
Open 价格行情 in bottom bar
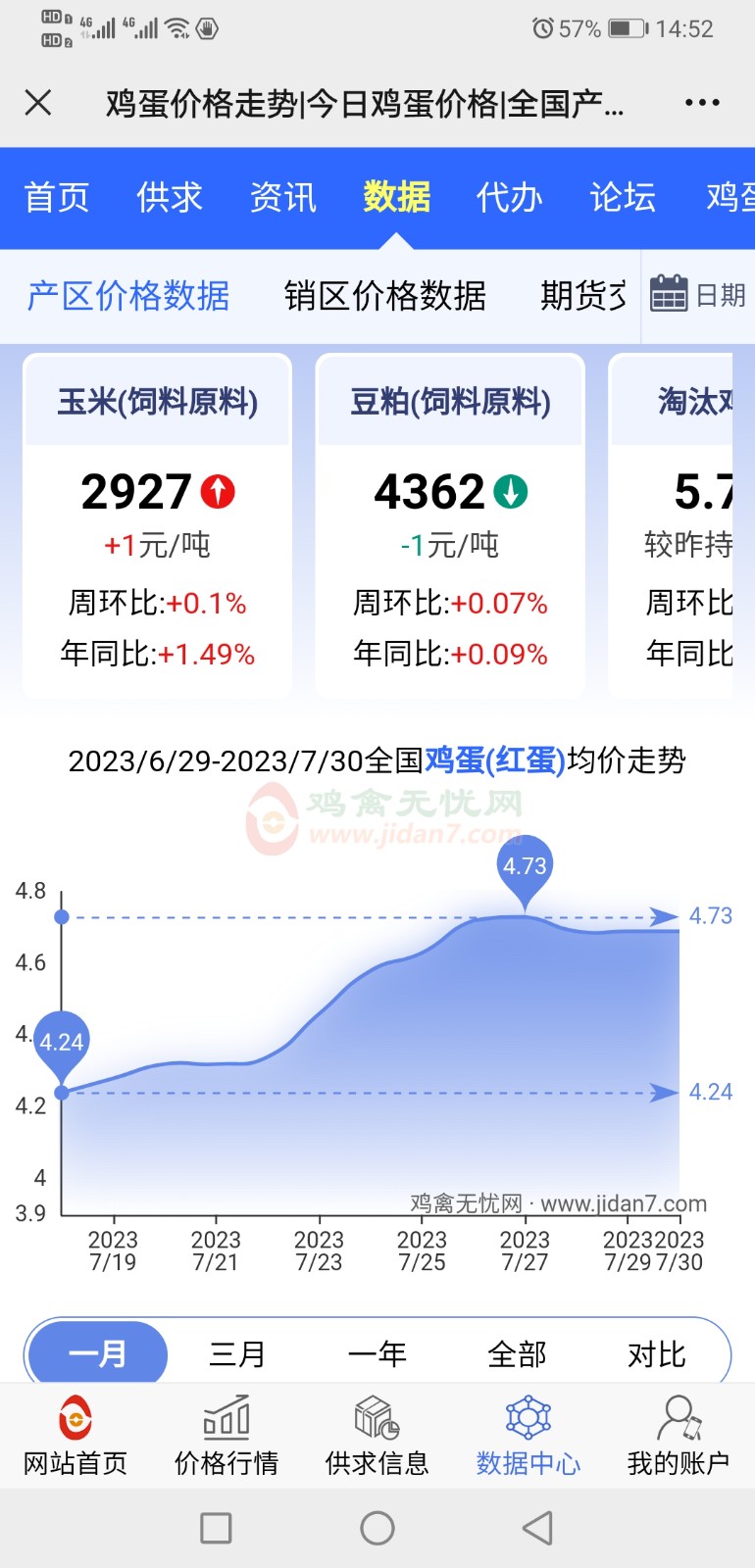[226, 1436]
